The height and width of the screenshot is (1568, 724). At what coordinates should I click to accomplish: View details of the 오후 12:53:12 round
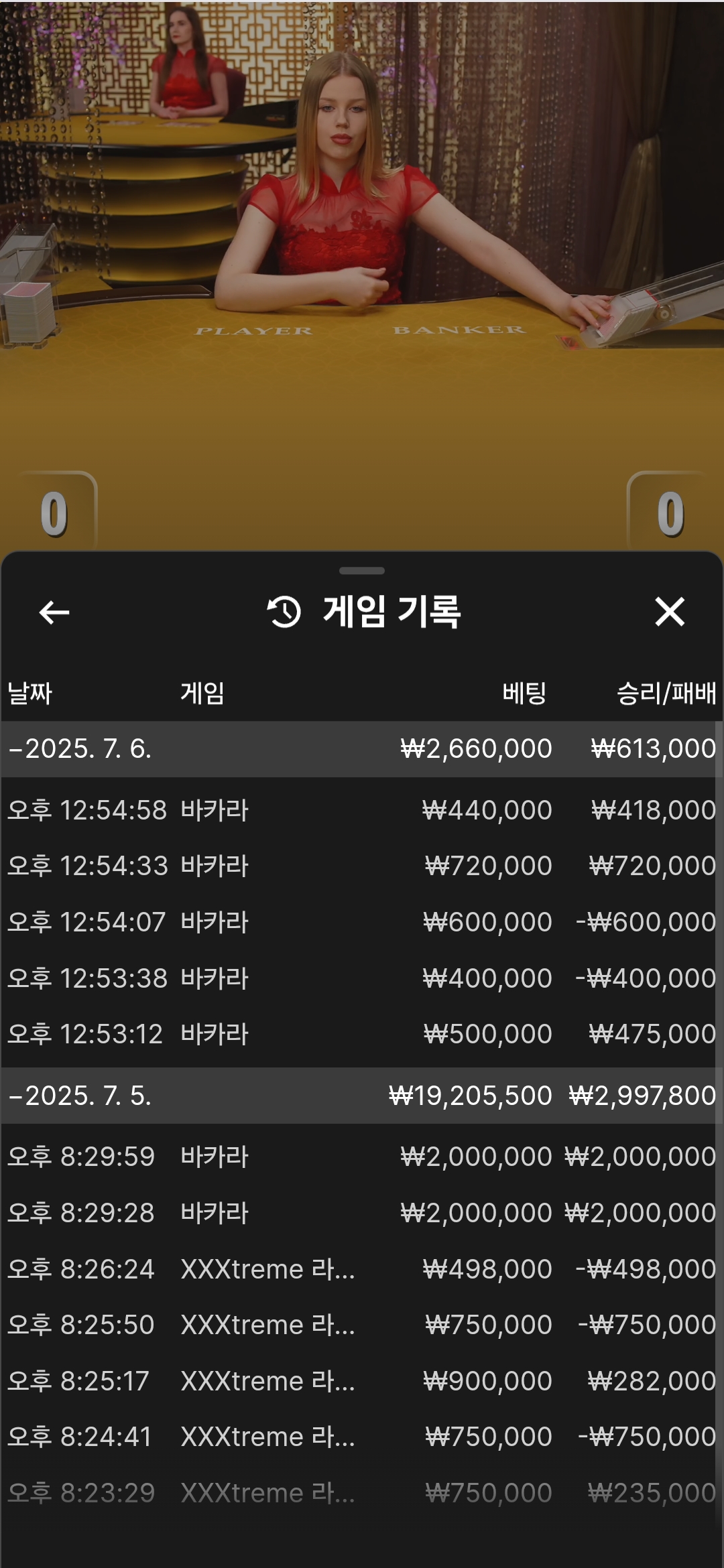(x=362, y=1034)
